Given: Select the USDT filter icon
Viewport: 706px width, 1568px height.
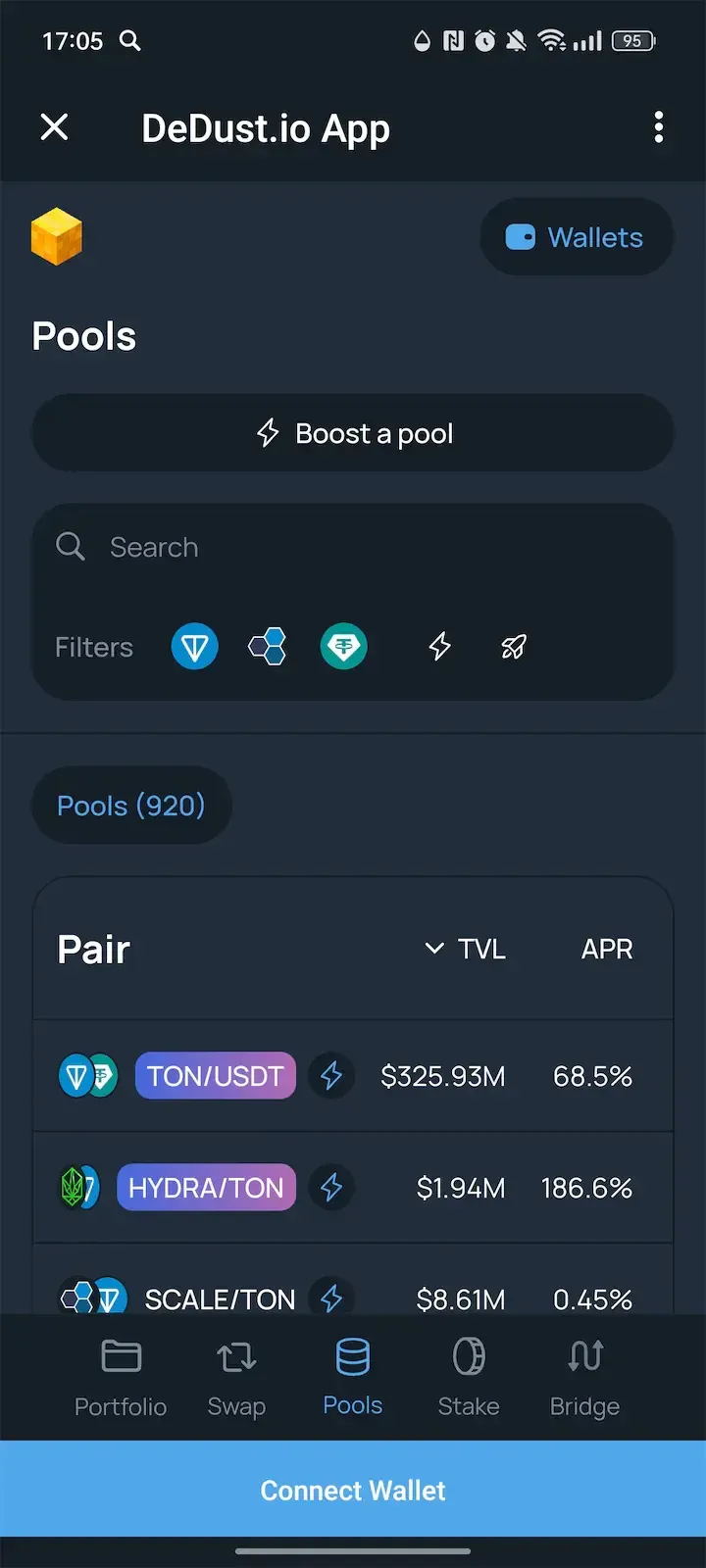Looking at the screenshot, I should (x=343, y=646).
